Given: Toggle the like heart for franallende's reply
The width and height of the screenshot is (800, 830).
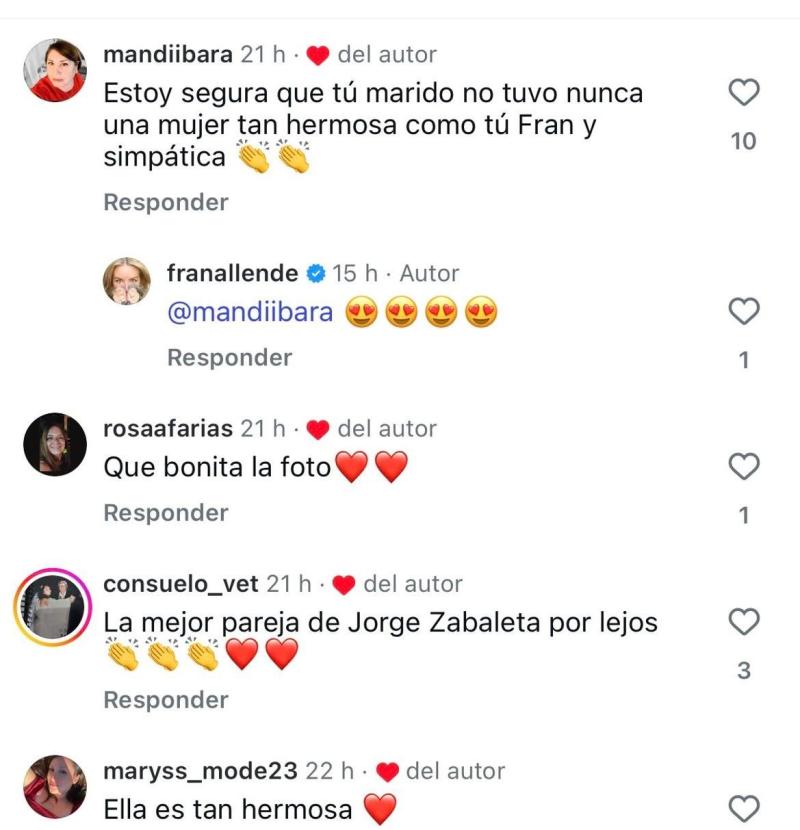Looking at the screenshot, I should pos(744,313).
